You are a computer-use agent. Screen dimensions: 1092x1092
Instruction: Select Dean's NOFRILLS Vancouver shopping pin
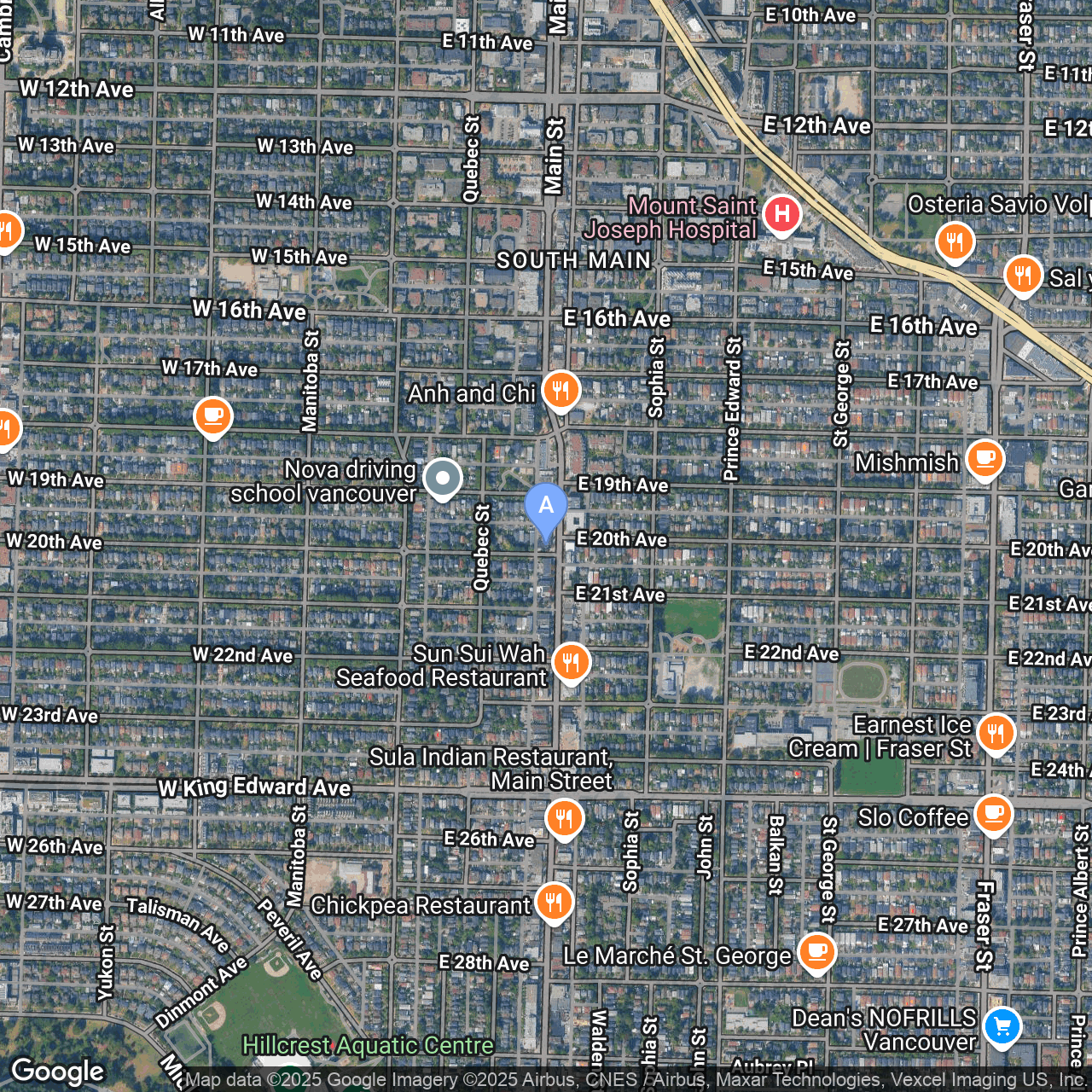[x=1002, y=1026]
